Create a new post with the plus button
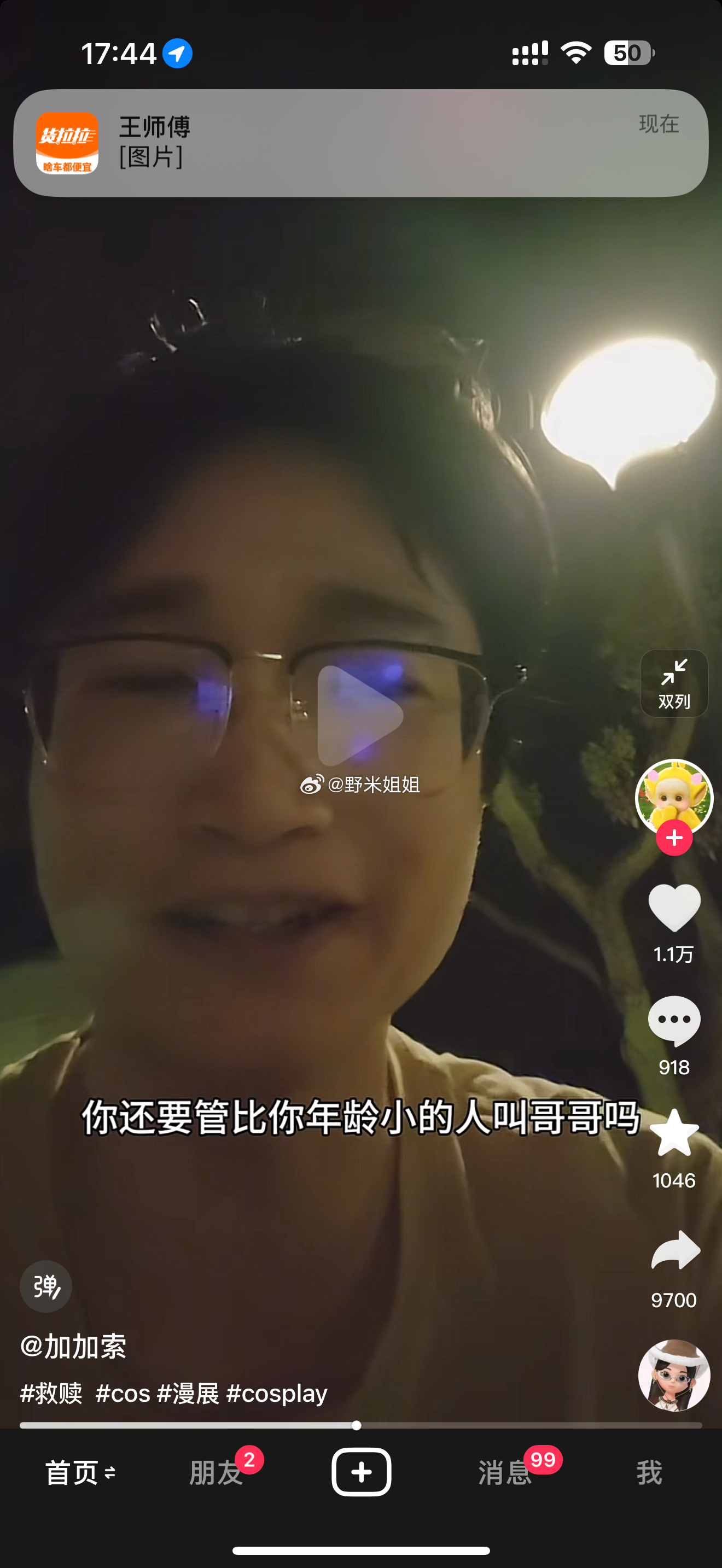The width and height of the screenshot is (722, 1568). [x=361, y=1472]
